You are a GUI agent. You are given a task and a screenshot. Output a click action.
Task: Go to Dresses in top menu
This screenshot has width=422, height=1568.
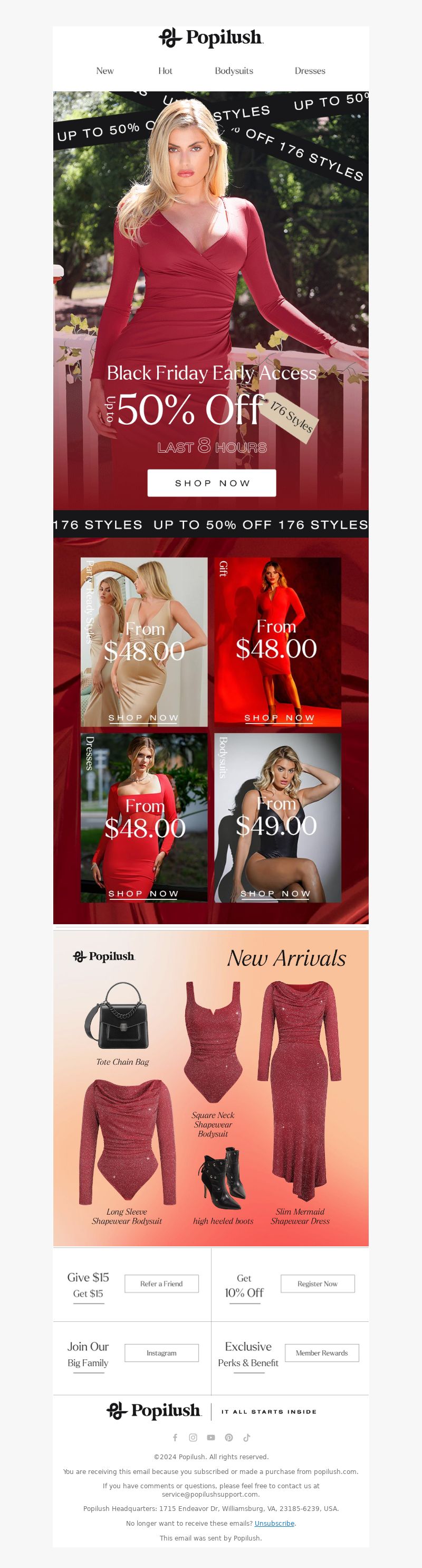[310, 71]
